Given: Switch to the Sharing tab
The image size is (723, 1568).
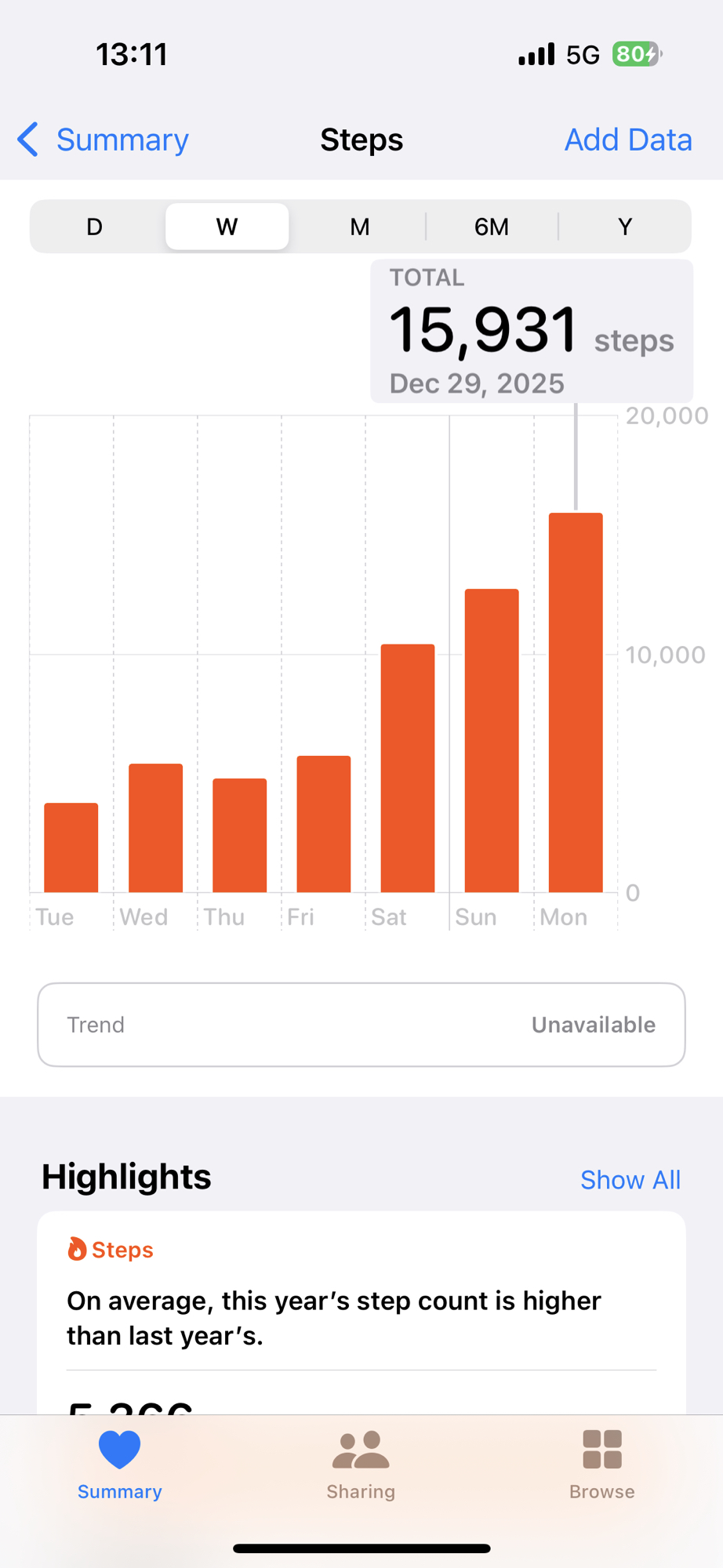Looking at the screenshot, I should pyautogui.click(x=361, y=1465).
